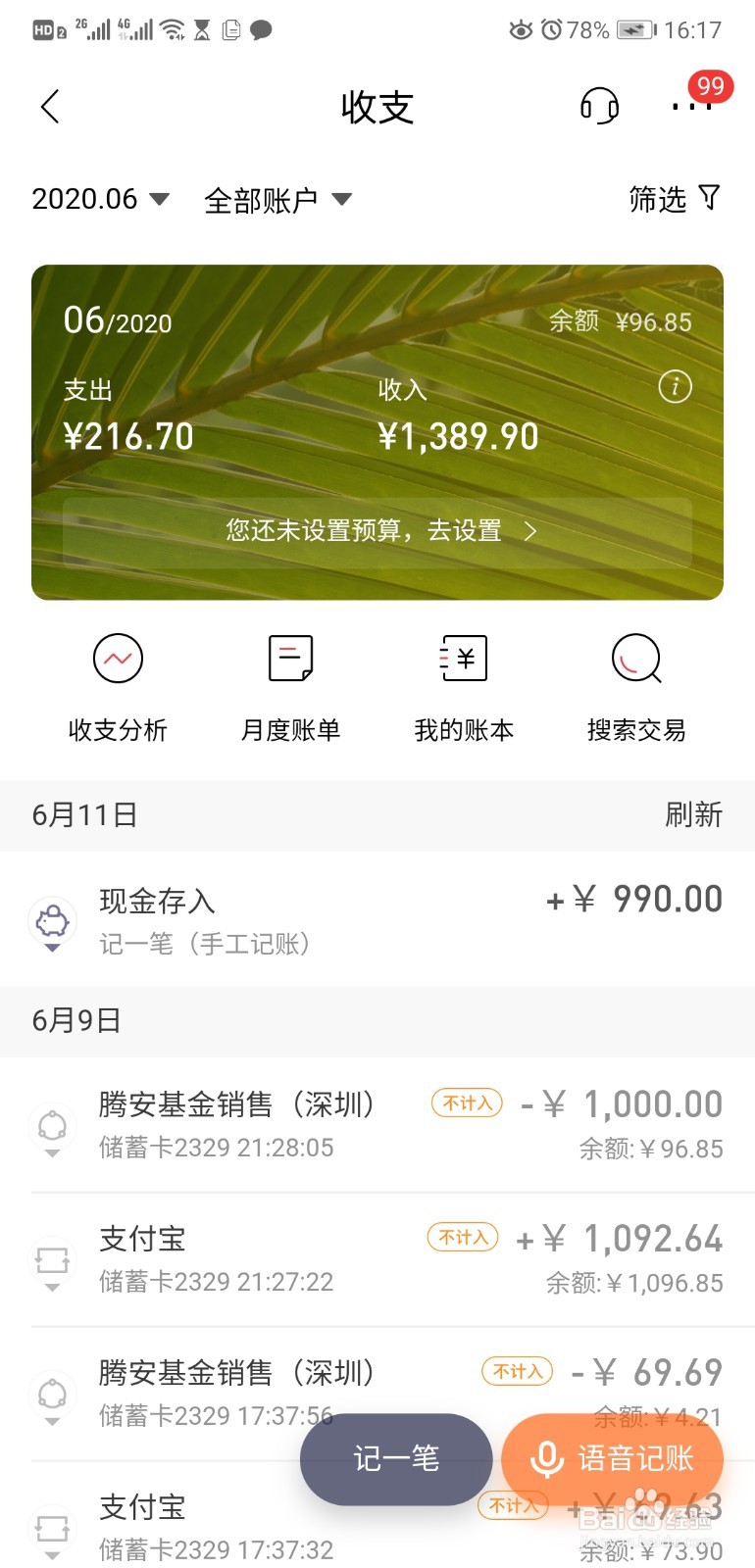Select the 收支 title tab
Screen dimensions: 755x1568
point(377,108)
